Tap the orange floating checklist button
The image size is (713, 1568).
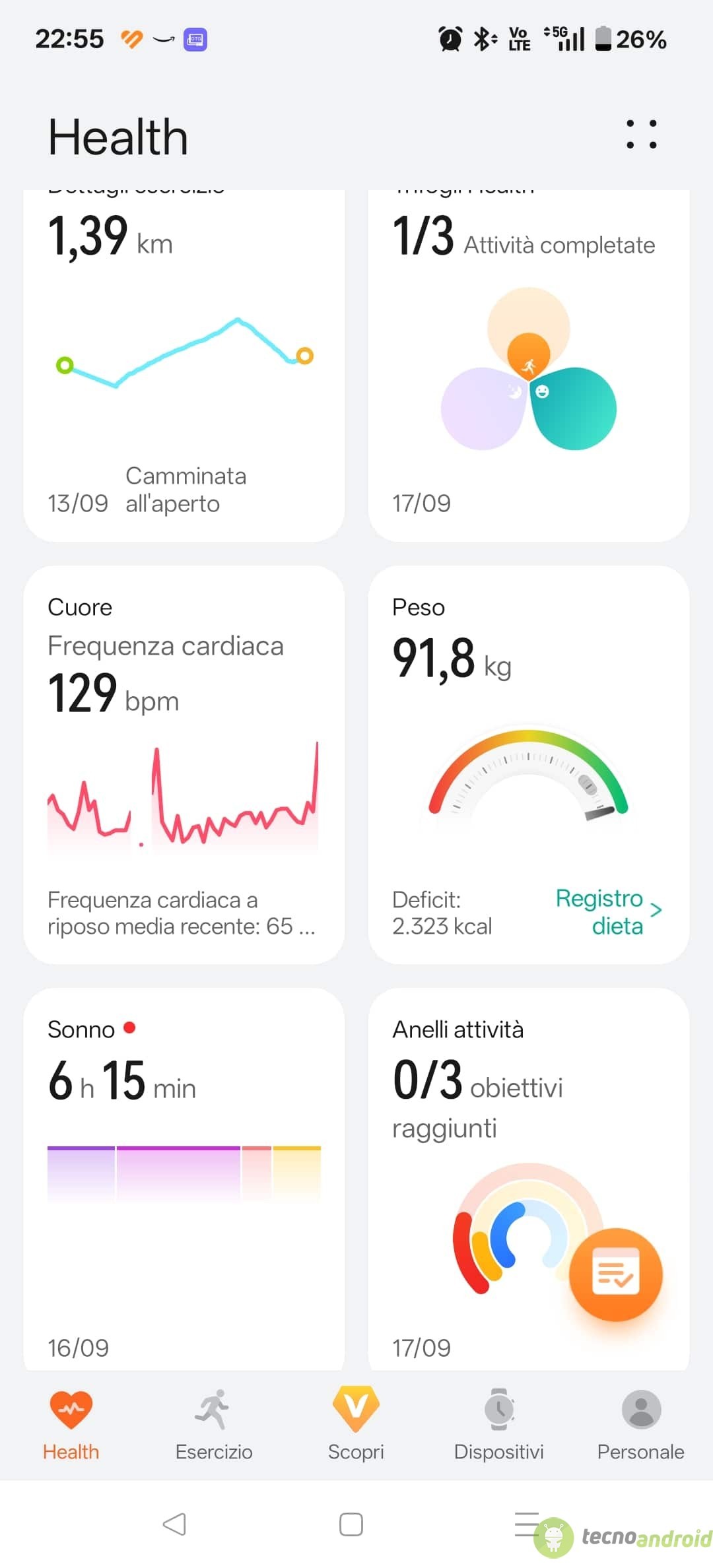(615, 1274)
